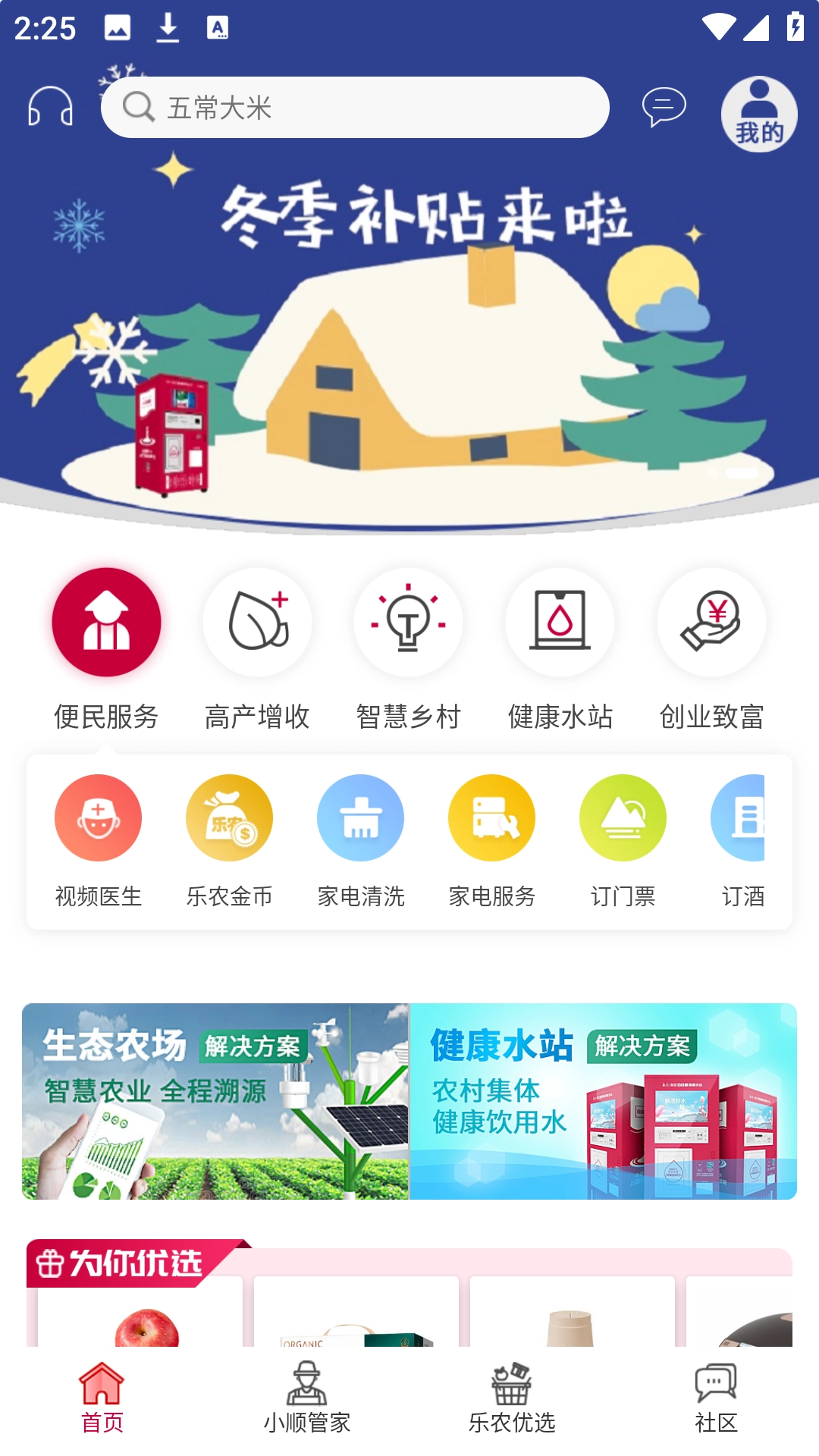The width and height of the screenshot is (819, 1456).
Task: Launch 视频医生 video doctor service
Action: [98, 817]
